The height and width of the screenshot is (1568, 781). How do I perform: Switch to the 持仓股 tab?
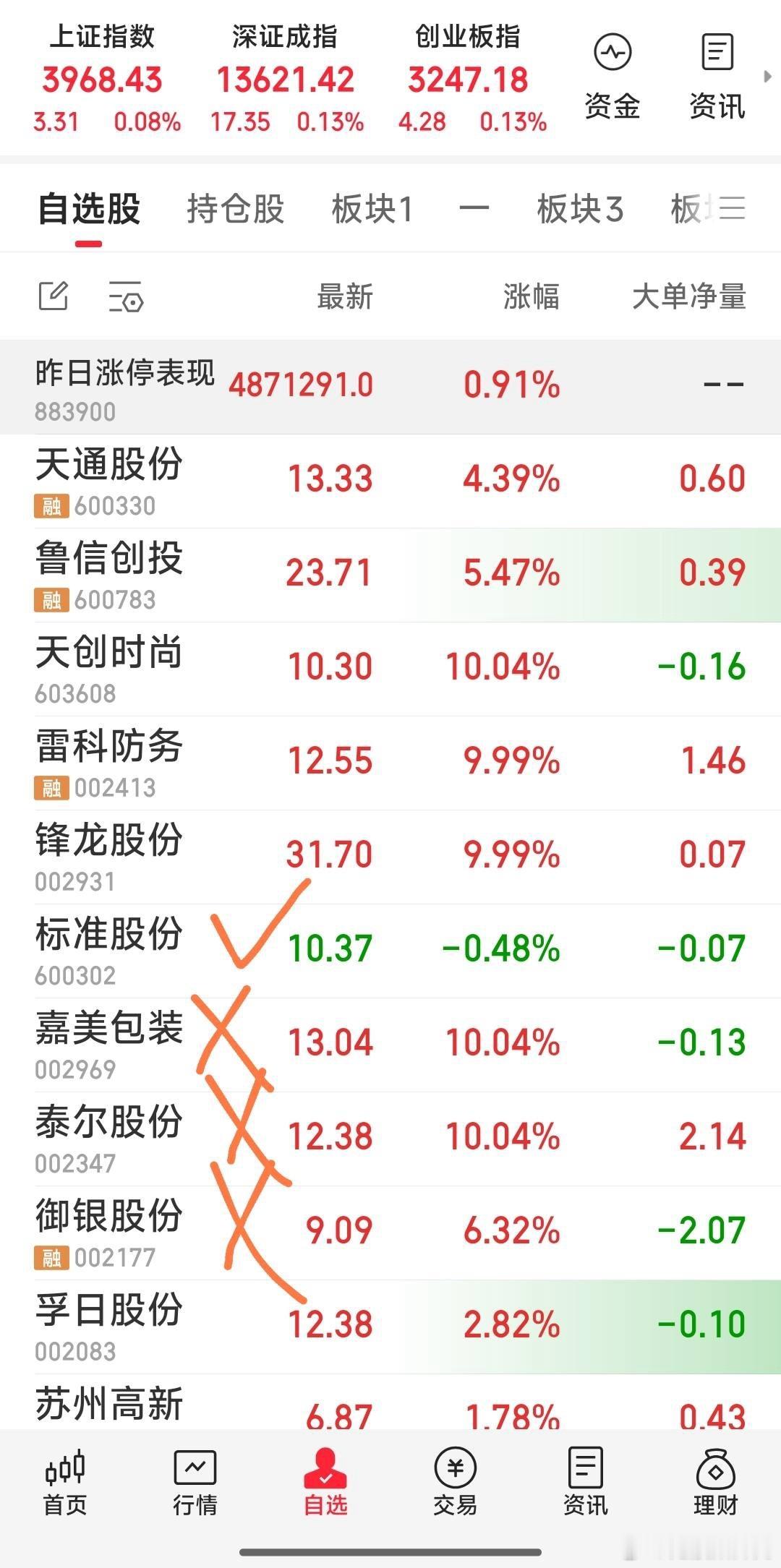[x=234, y=208]
